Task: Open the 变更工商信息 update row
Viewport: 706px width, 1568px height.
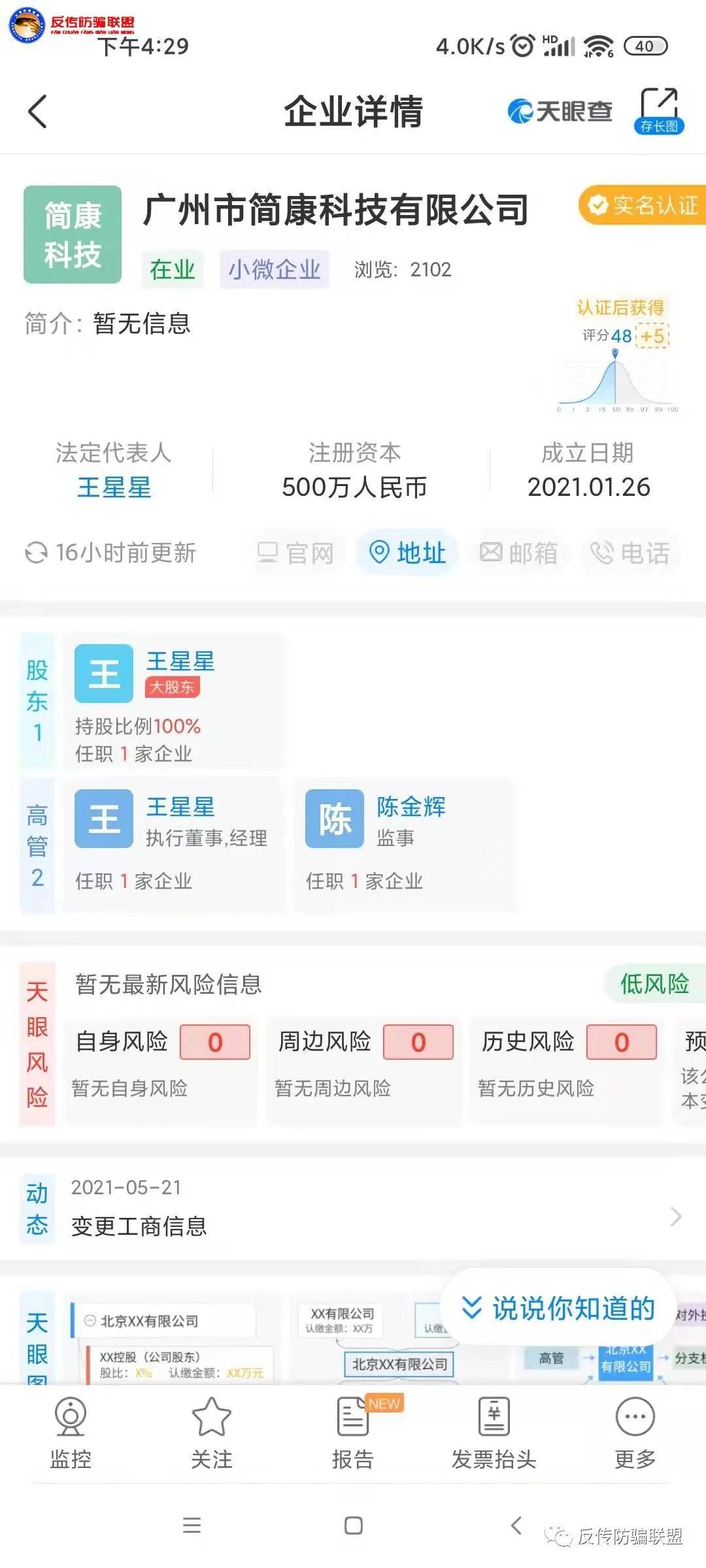Action: tap(353, 1207)
